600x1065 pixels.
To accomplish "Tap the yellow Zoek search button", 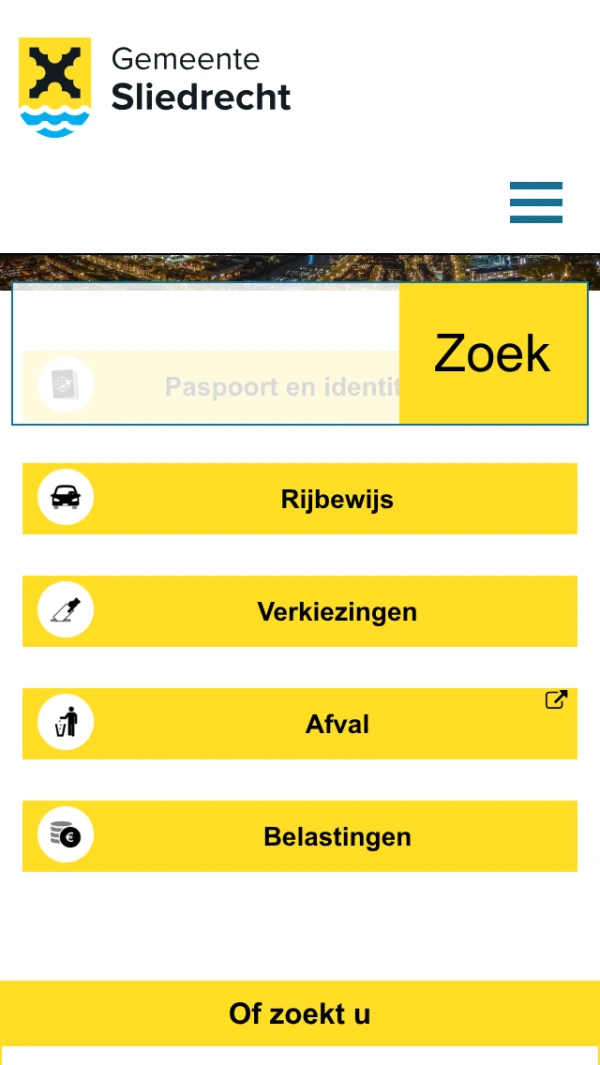I will [492, 354].
